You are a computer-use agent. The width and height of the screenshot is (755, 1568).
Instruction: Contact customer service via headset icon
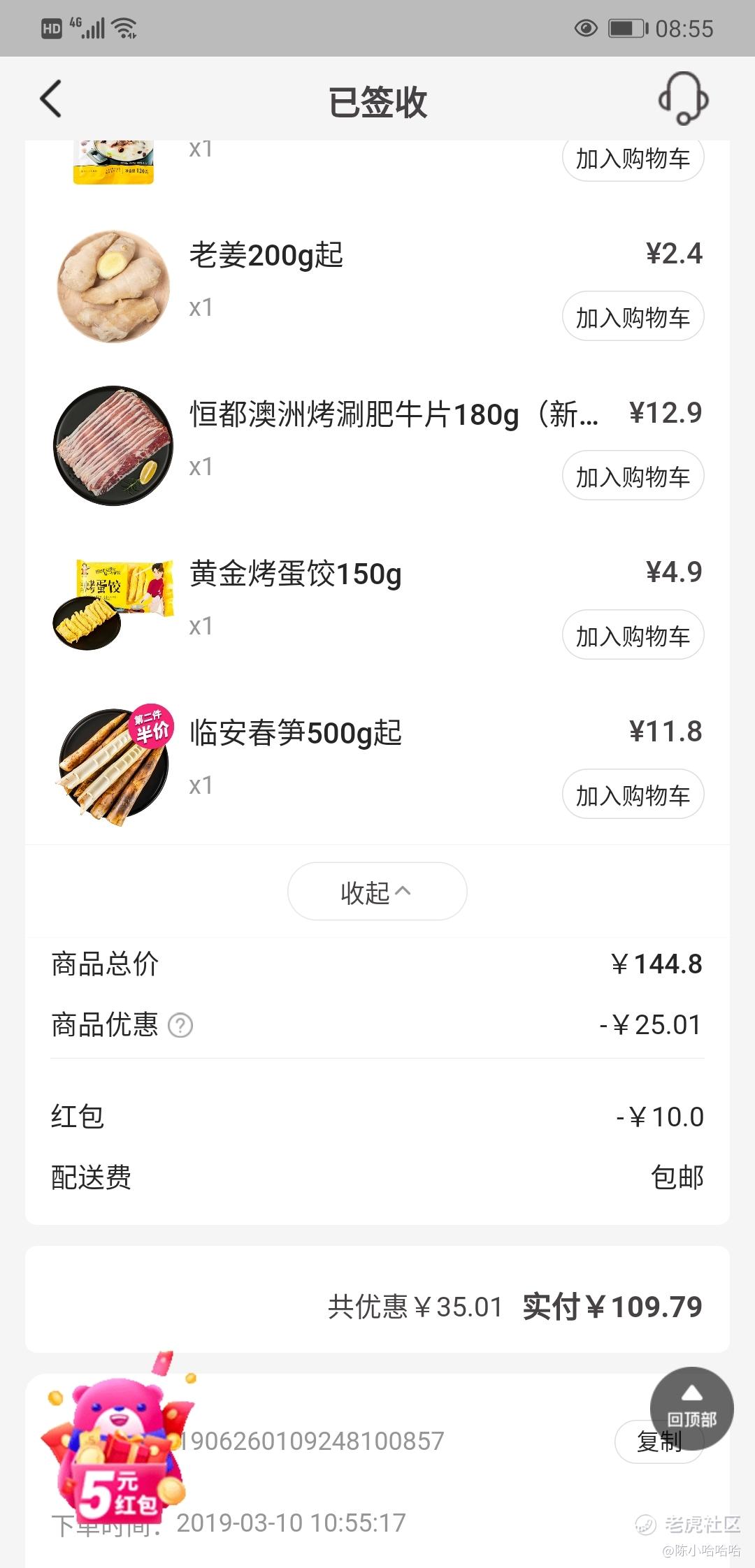683,99
